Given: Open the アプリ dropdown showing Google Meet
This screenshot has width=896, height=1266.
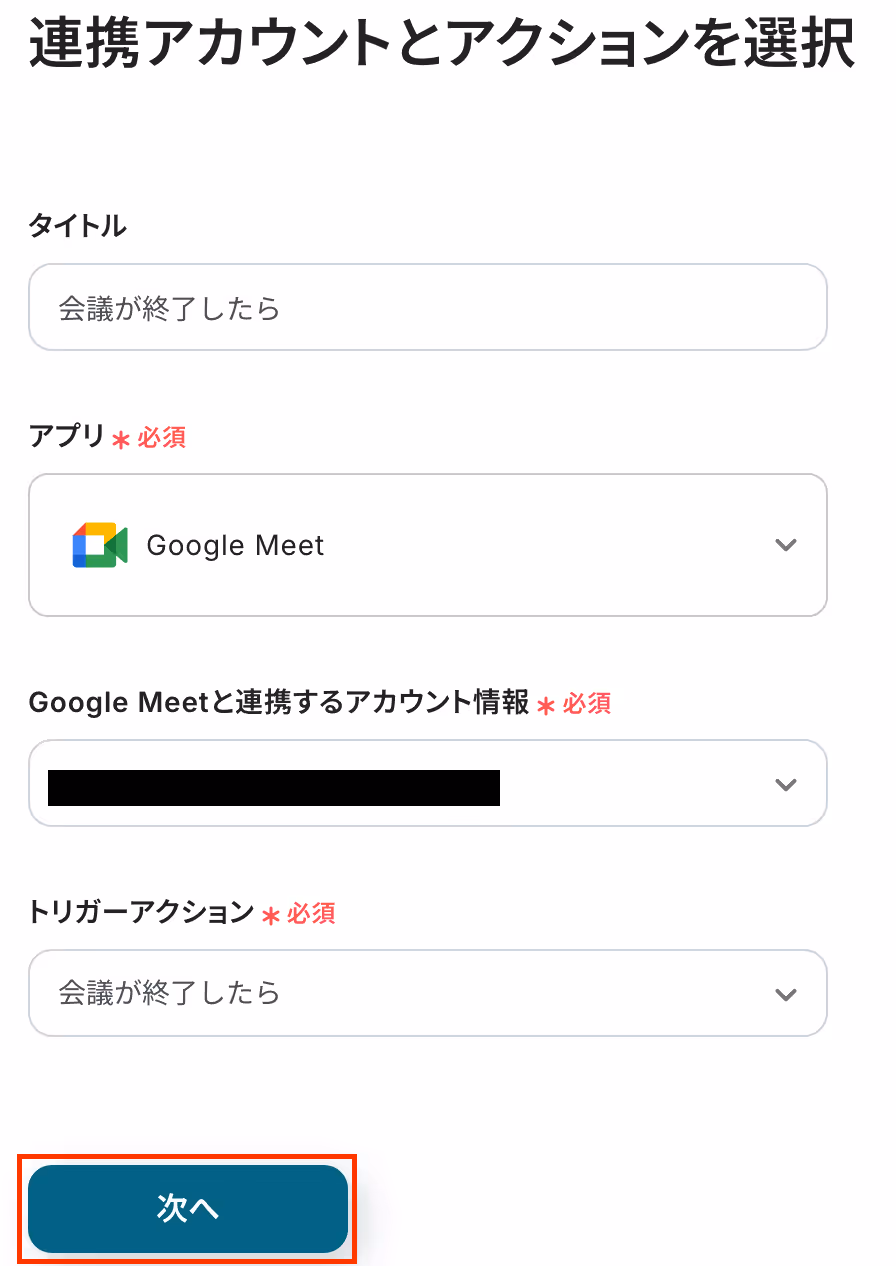Looking at the screenshot, I should 427,545.
